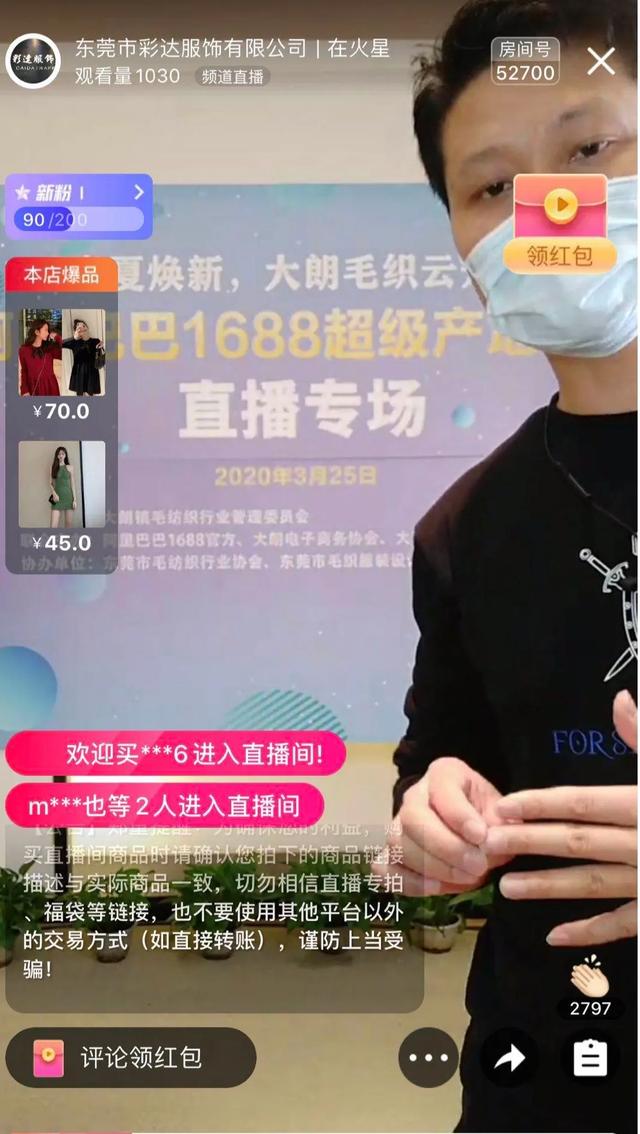
Task: Open the 新粉 fan progress panel
Action: pyautogui.click(x=78, y=205)
